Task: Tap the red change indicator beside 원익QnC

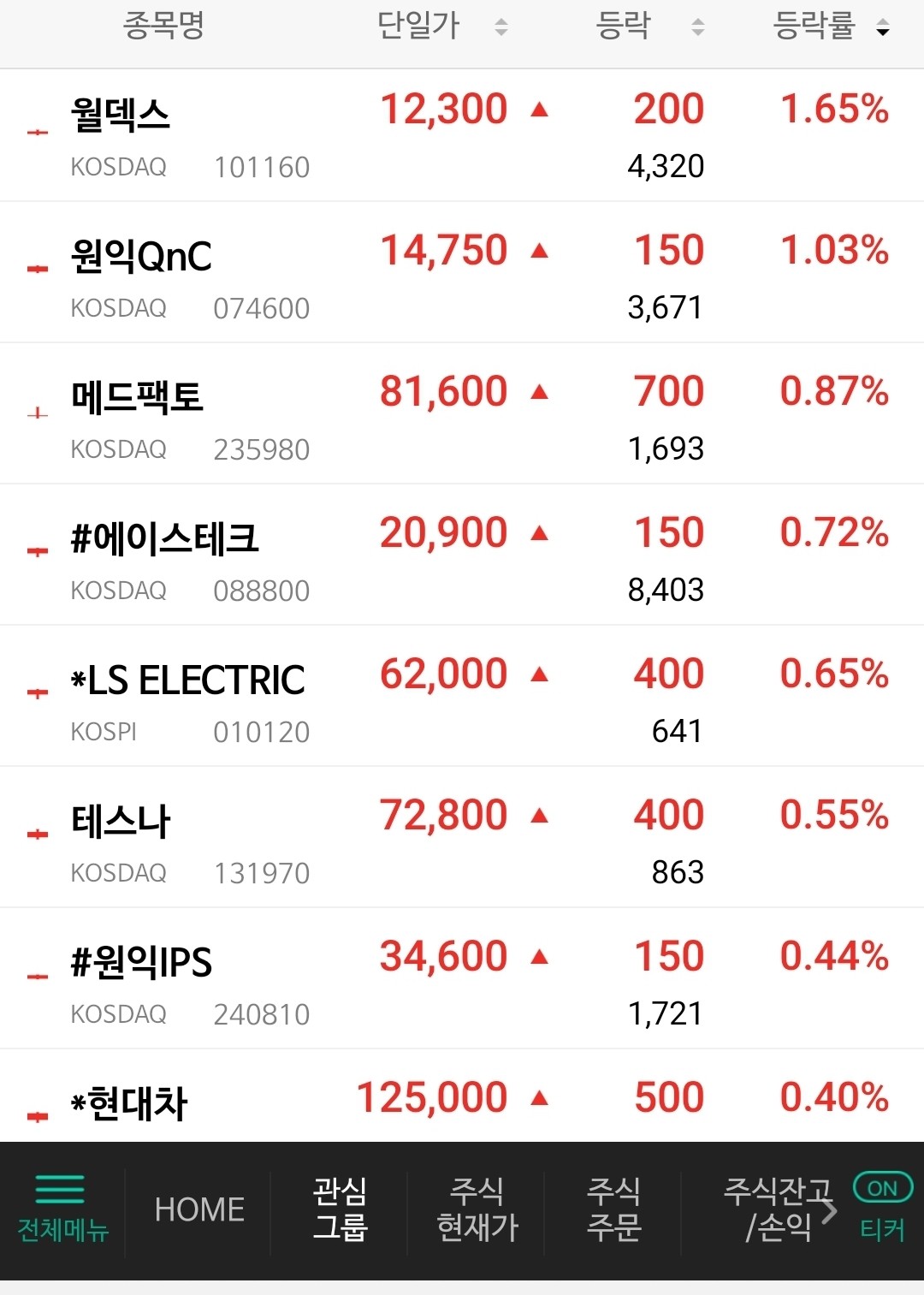Action: coord(539,251)
